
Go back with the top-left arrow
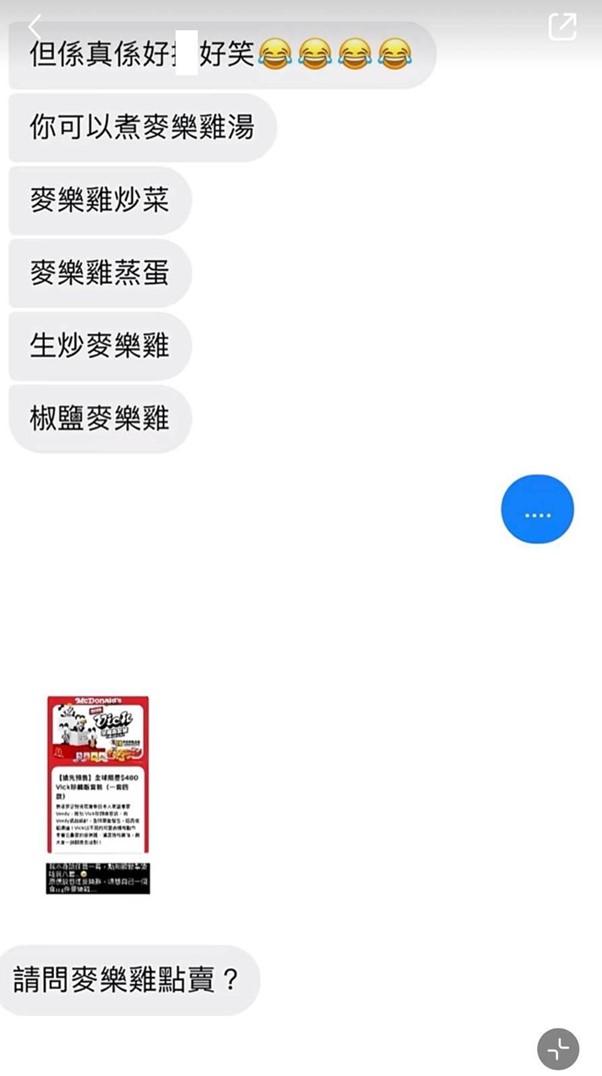35,27
